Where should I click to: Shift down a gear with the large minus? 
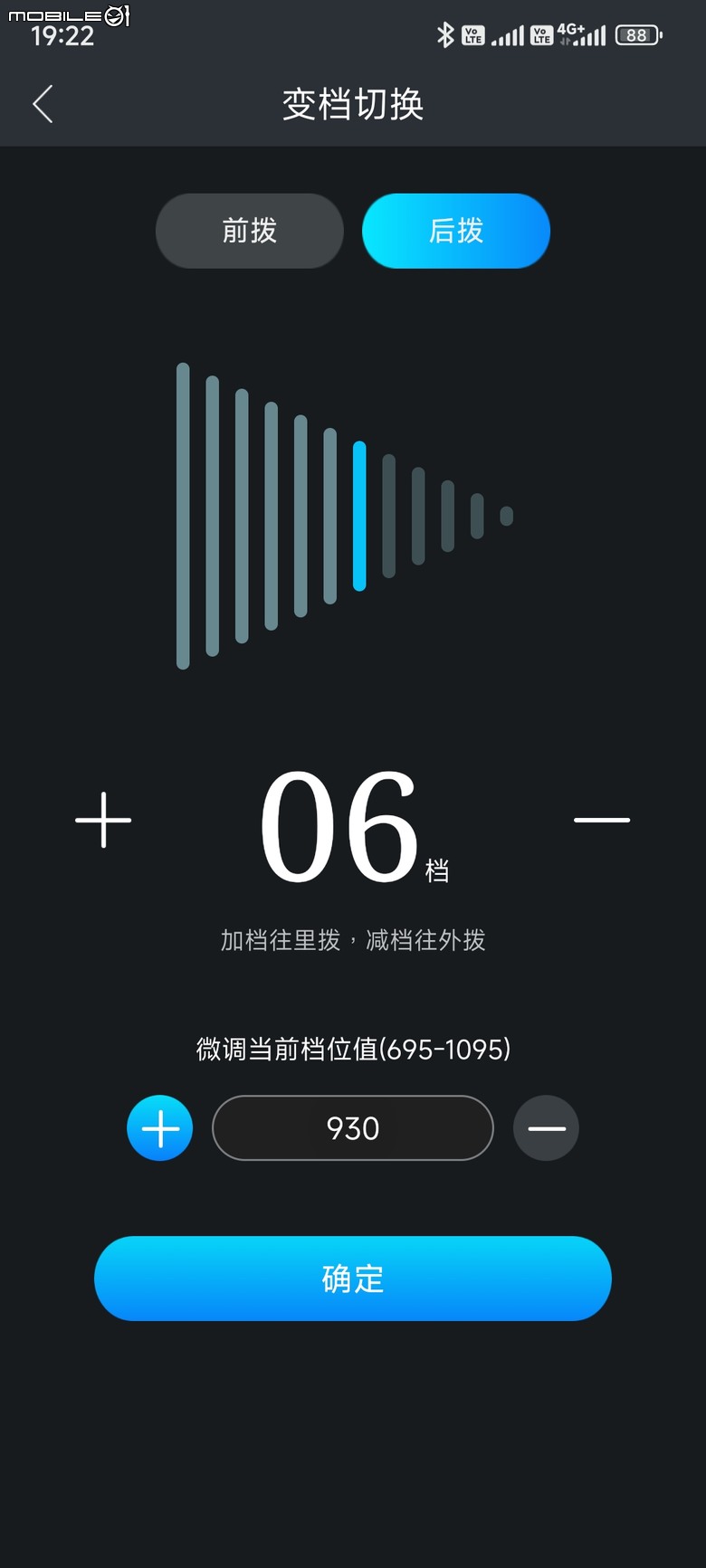point(602,820)
